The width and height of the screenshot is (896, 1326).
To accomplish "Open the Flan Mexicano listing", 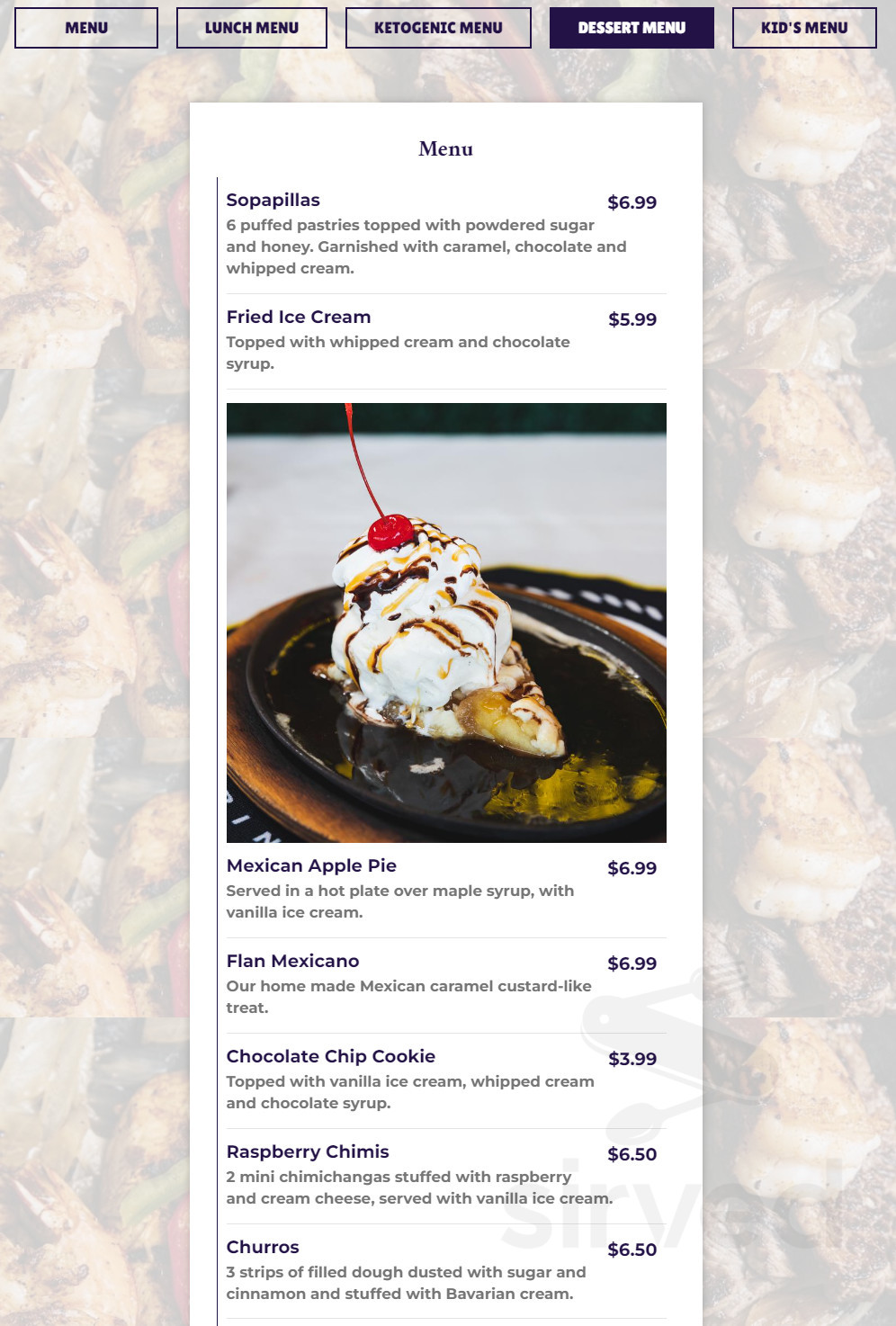I will click(292, 961).
